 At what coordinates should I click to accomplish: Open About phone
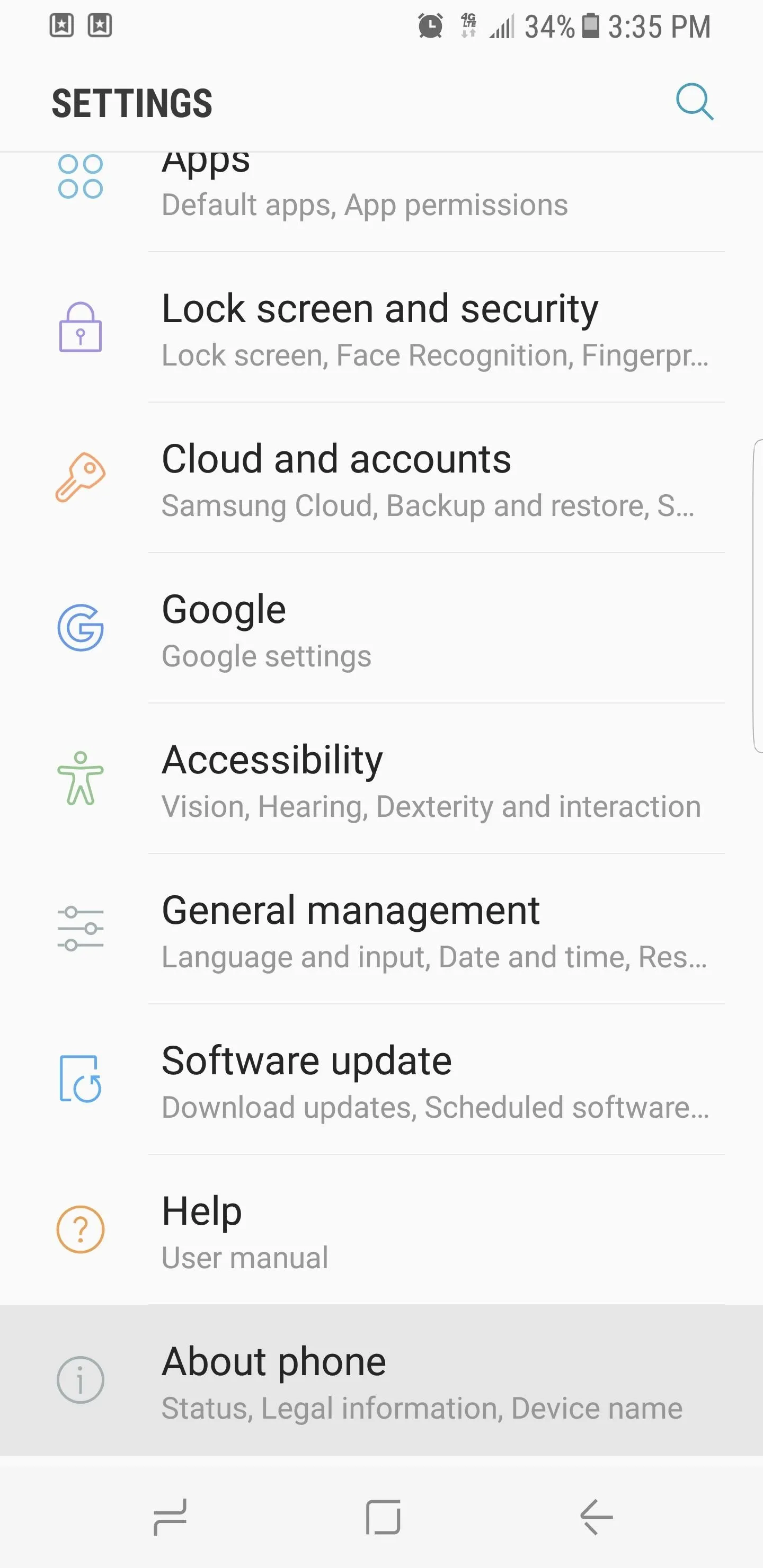tap(381, 1380)
